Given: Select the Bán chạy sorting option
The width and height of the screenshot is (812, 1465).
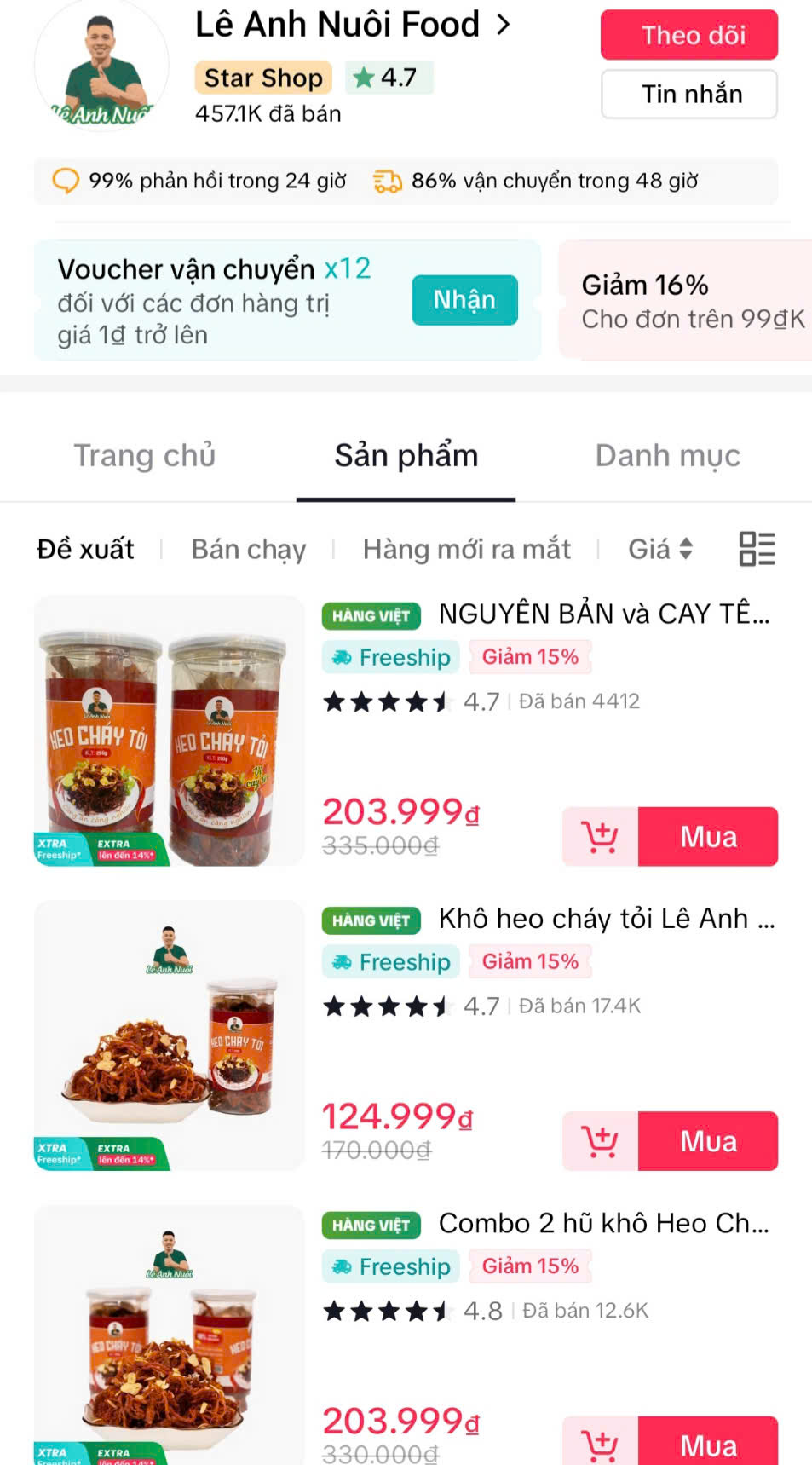Looking at the screenshot, I should coord(250,549).
